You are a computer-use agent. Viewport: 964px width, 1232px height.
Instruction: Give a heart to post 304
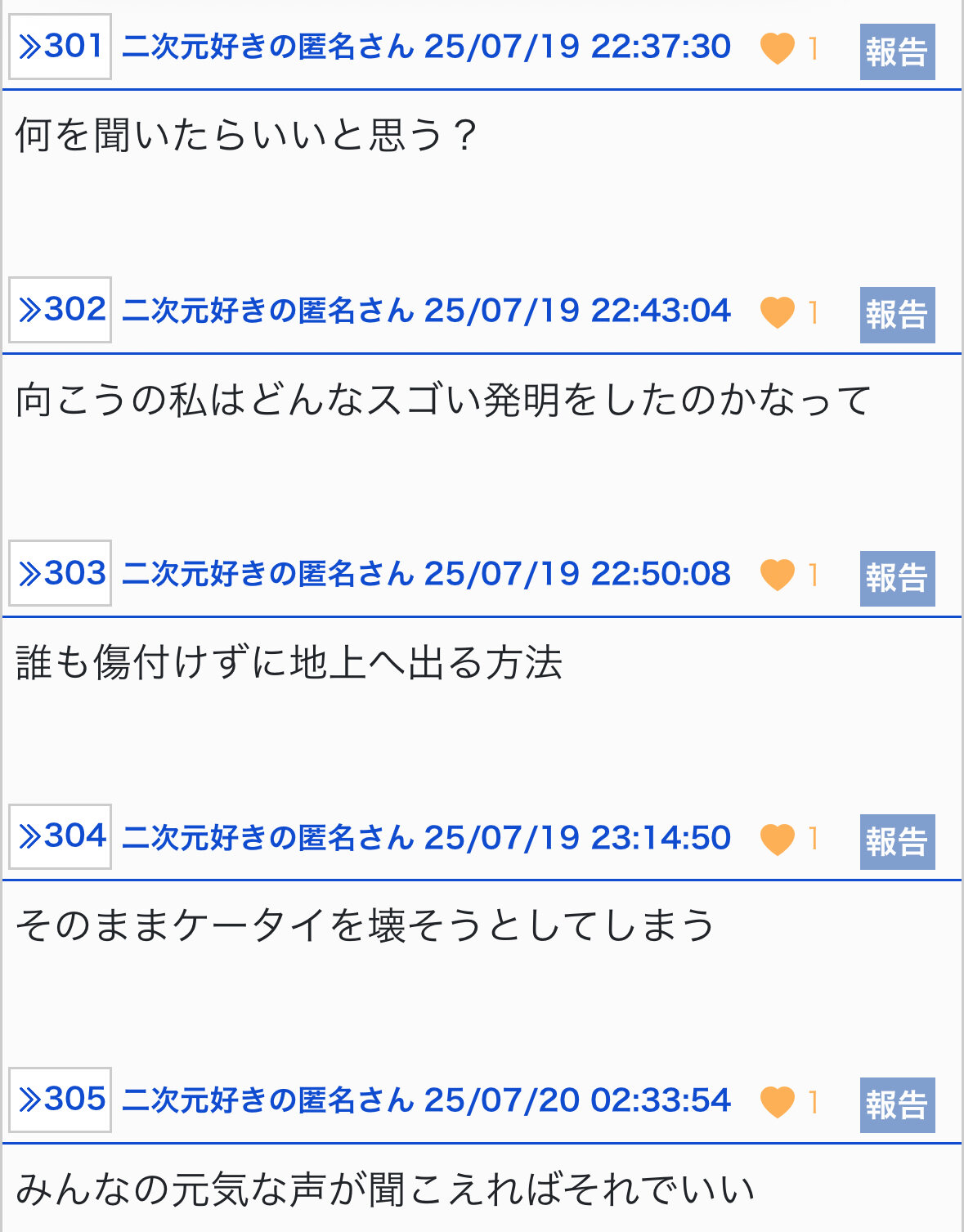pos(777,839)
